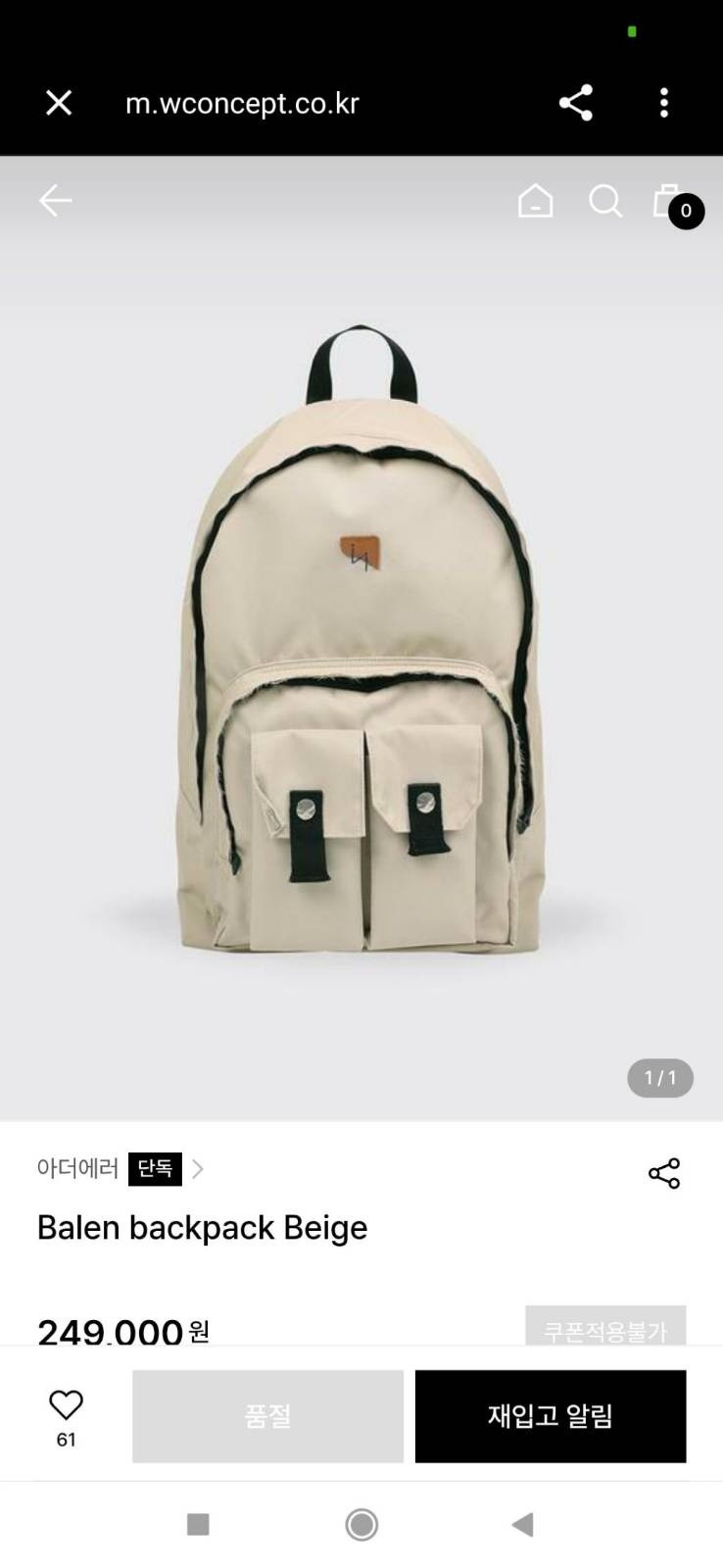Open the shopping bag
The image size is (723, 1568).
pyautogui.click(x=670, y=202)
